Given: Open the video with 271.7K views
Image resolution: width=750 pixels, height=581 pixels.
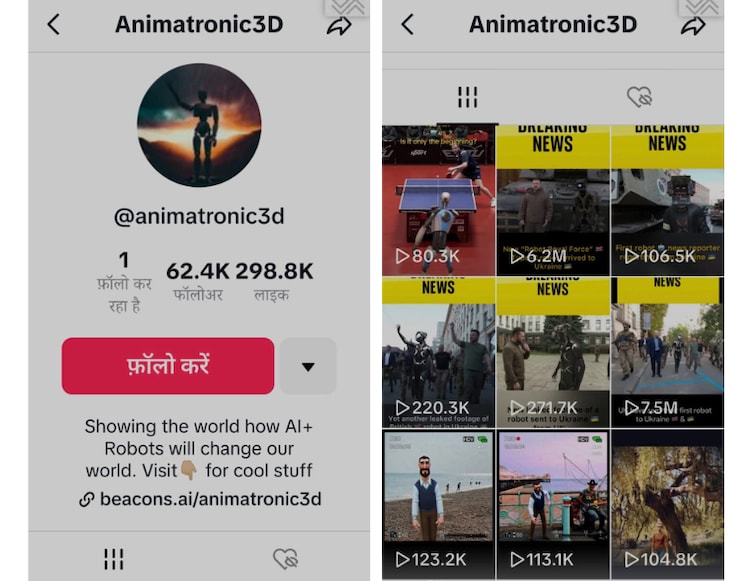Looking at the screenshot, I should 553,352.
